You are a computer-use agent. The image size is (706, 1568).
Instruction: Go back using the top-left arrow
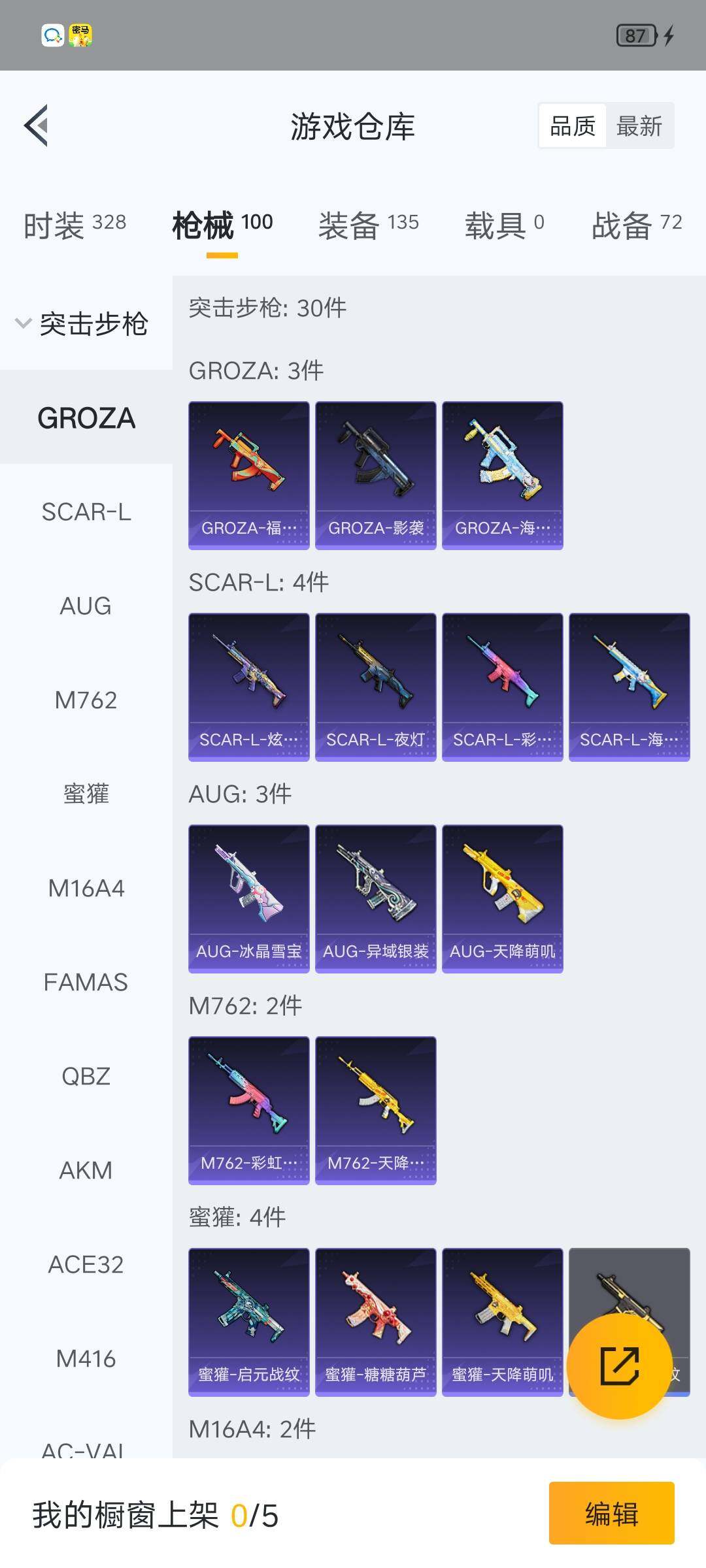tap(37, 125)
